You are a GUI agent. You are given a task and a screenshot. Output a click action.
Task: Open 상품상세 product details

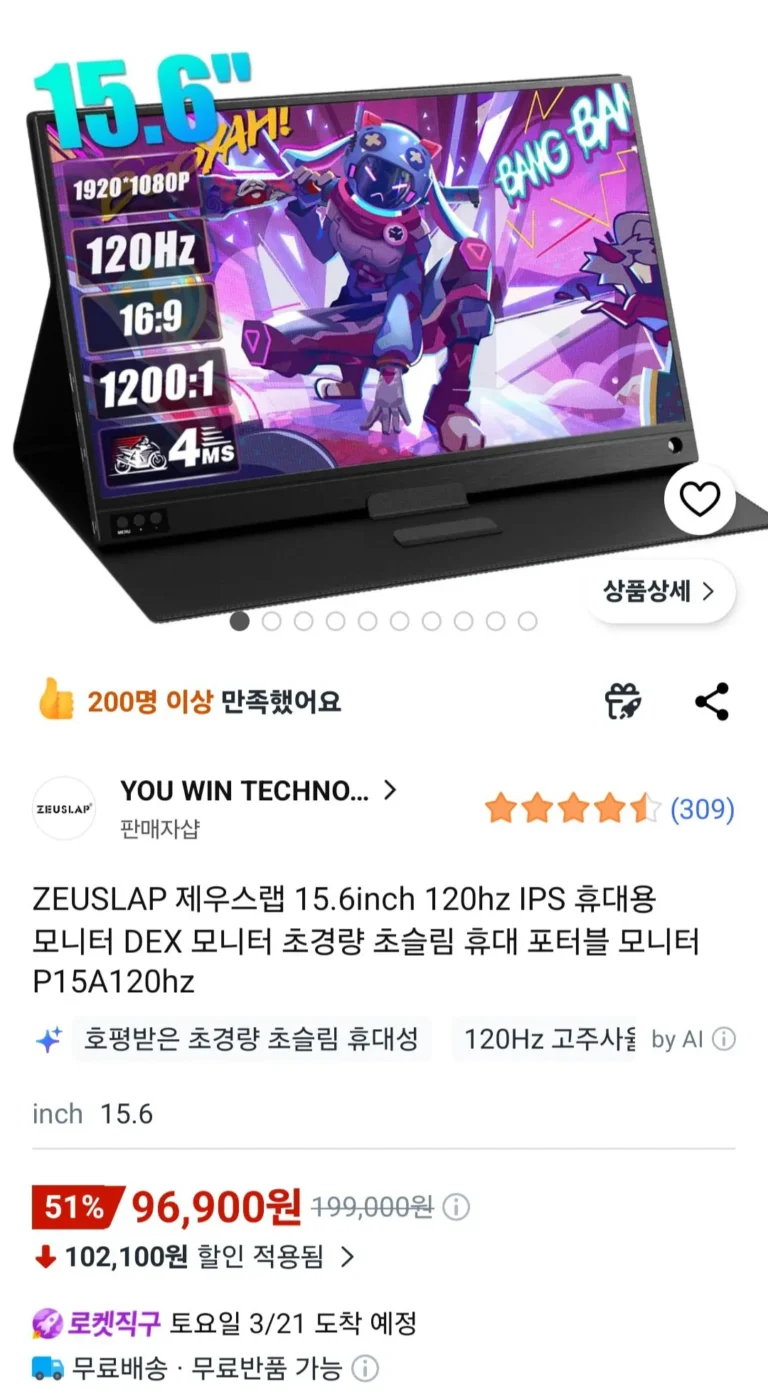pos(660,591)
